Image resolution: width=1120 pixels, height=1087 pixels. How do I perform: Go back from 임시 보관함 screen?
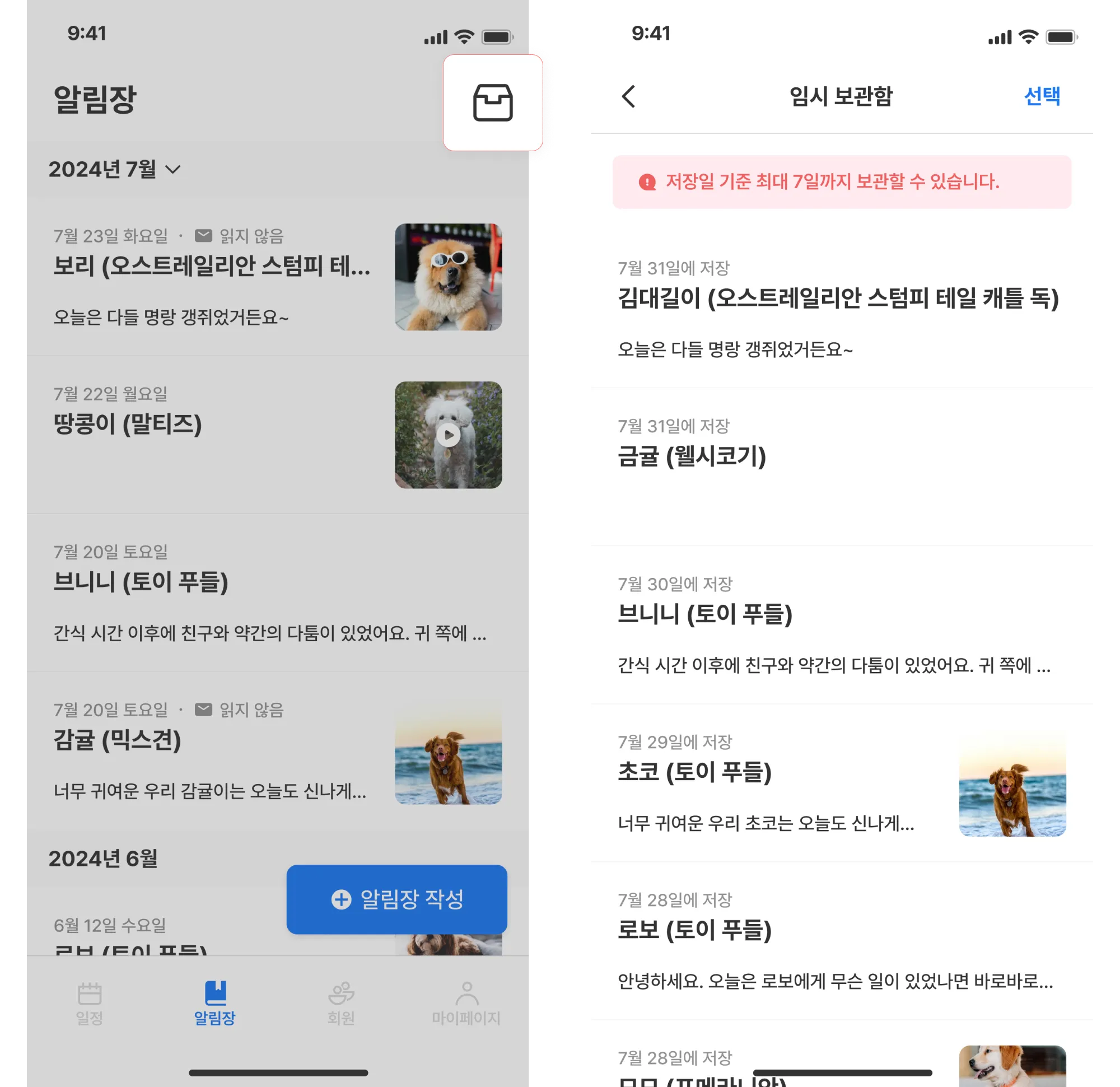[x=628, y=96]
